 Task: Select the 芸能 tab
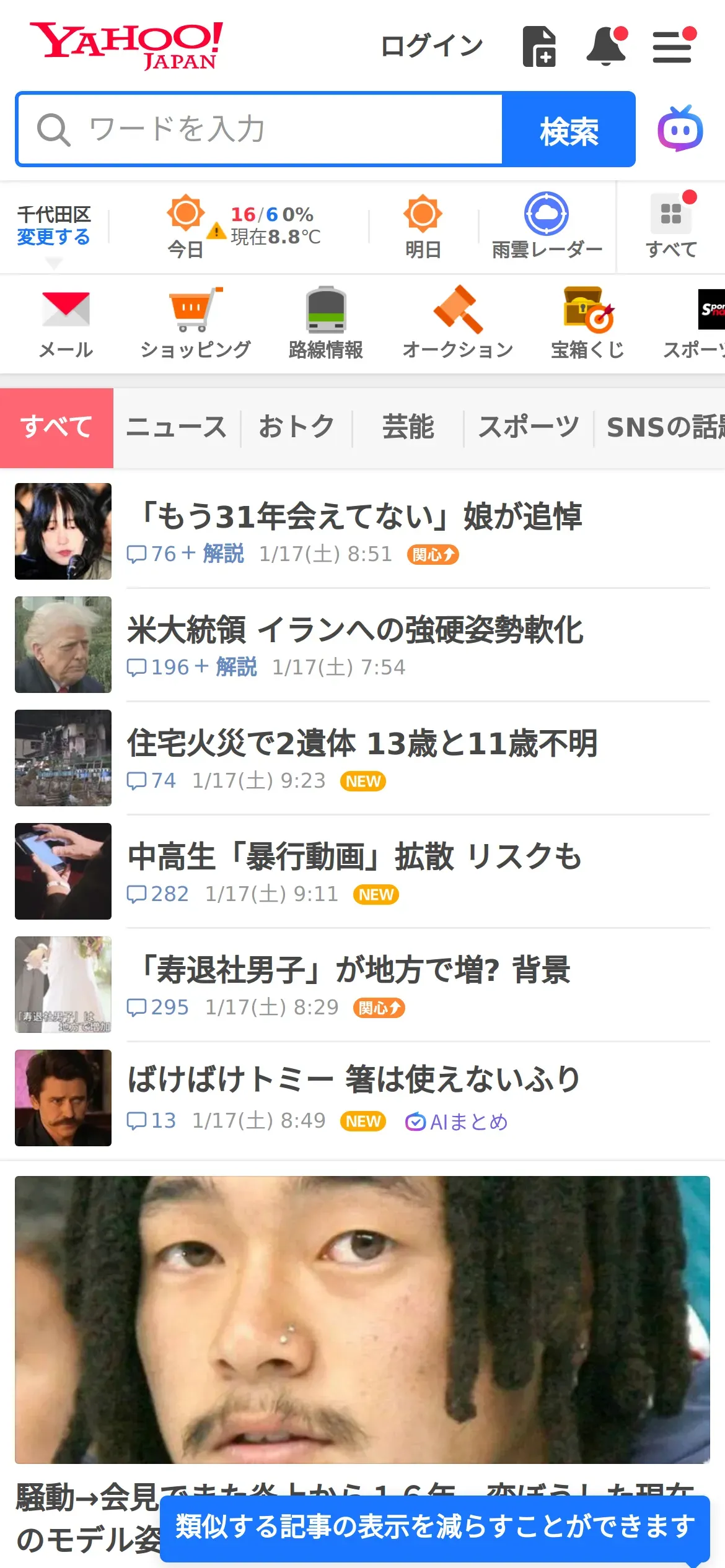[x=408, y=427]
